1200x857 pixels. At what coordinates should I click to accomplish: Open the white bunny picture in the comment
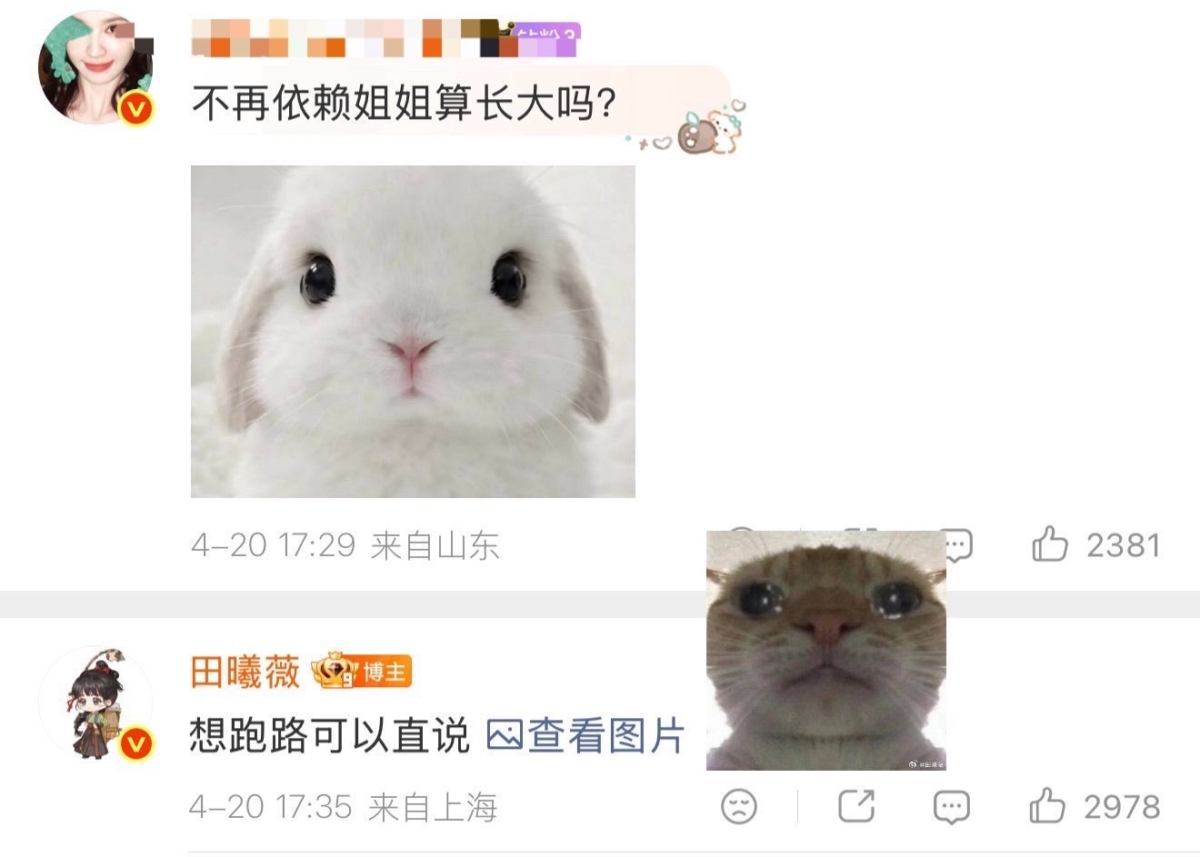pos(412,331)
